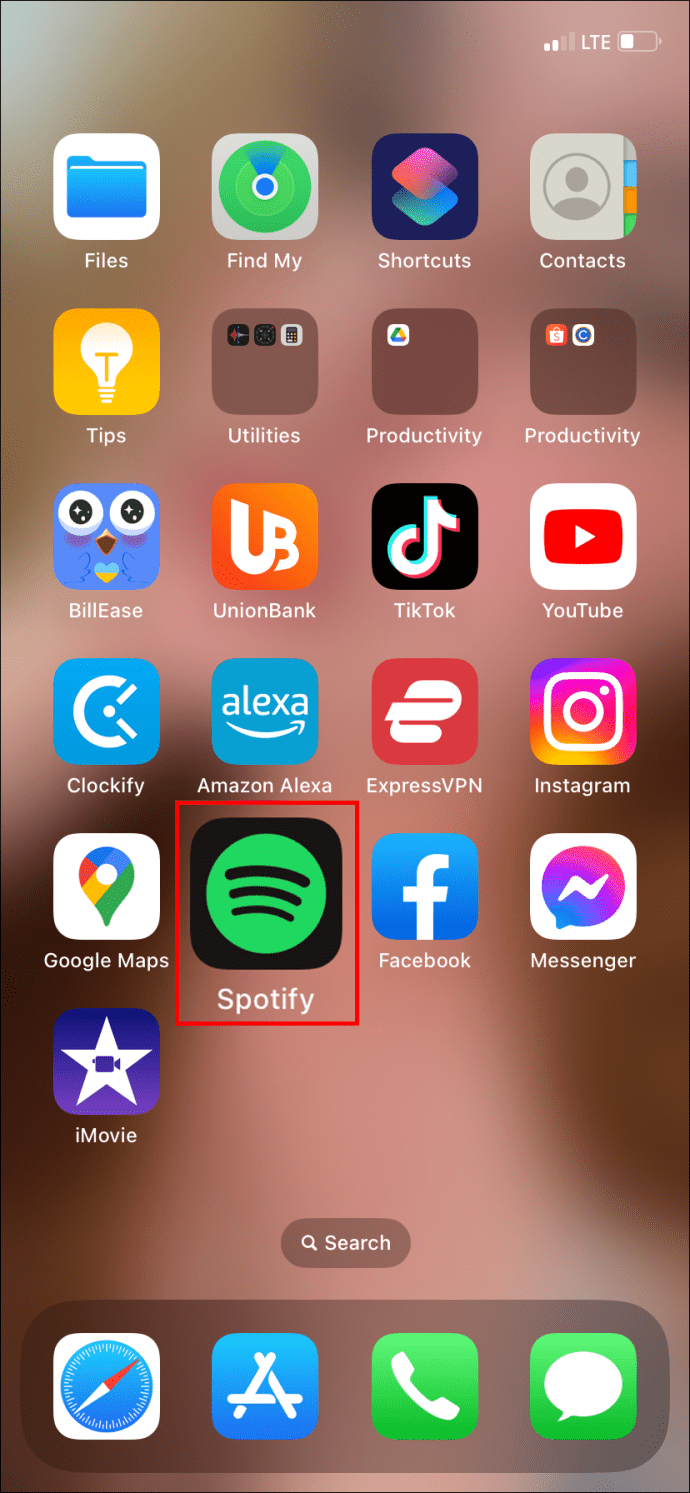This screenshot has height=1493, width=690.
Task: Open YouTube
Action: (583, 537)
